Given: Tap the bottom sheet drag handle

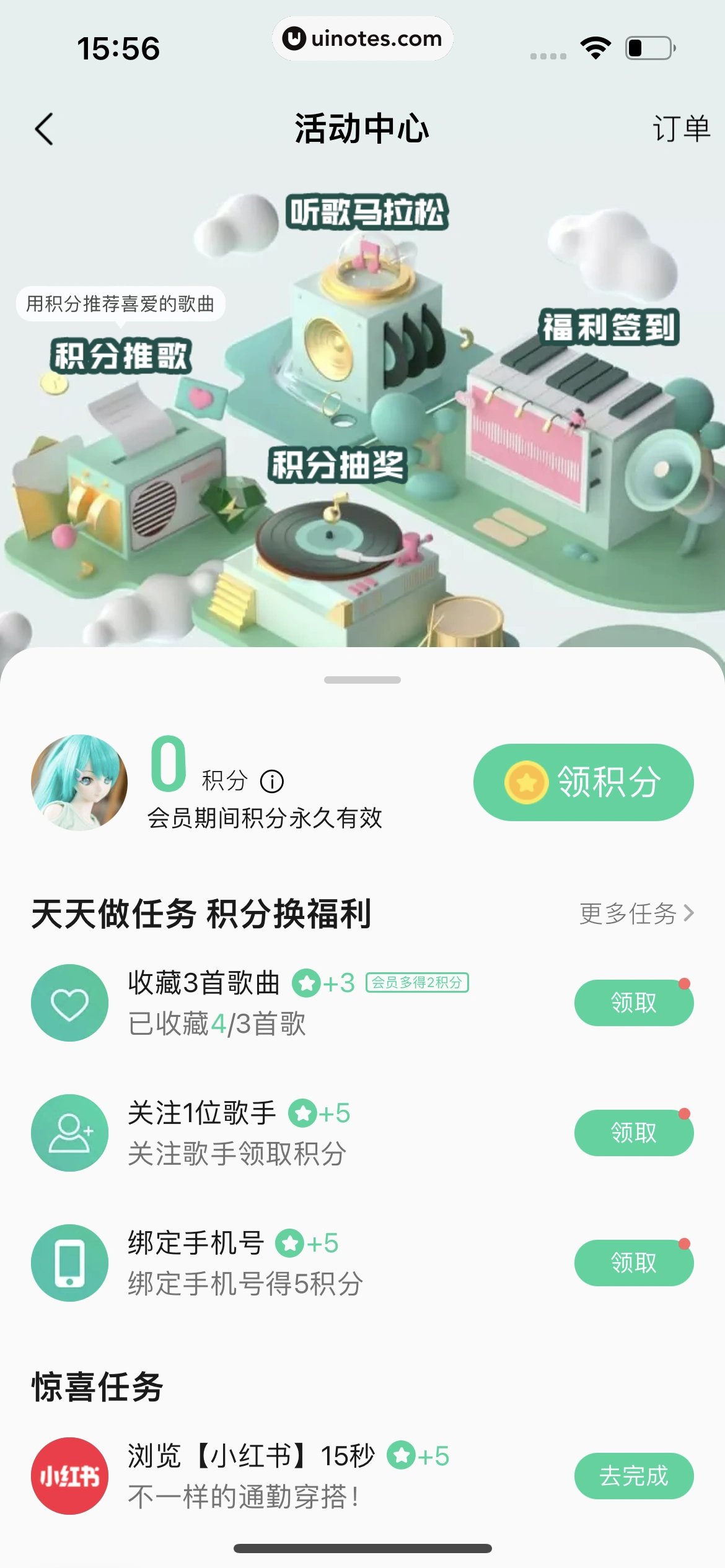Looking at the screenshot, I should [x=362, y=679].
